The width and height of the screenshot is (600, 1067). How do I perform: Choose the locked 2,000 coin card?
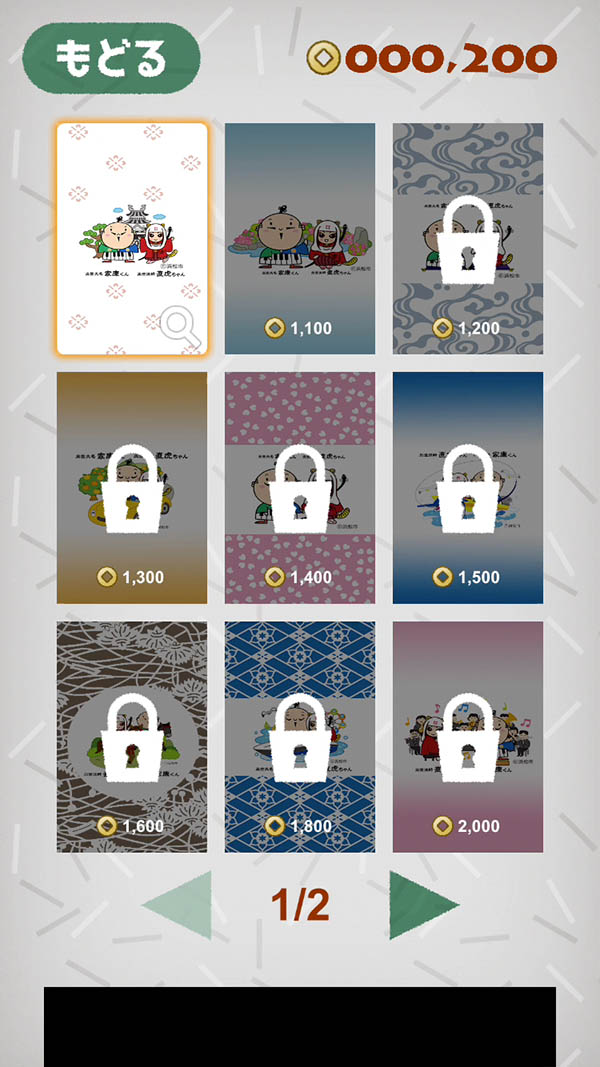pyautogui.click(x=467, y=736)
